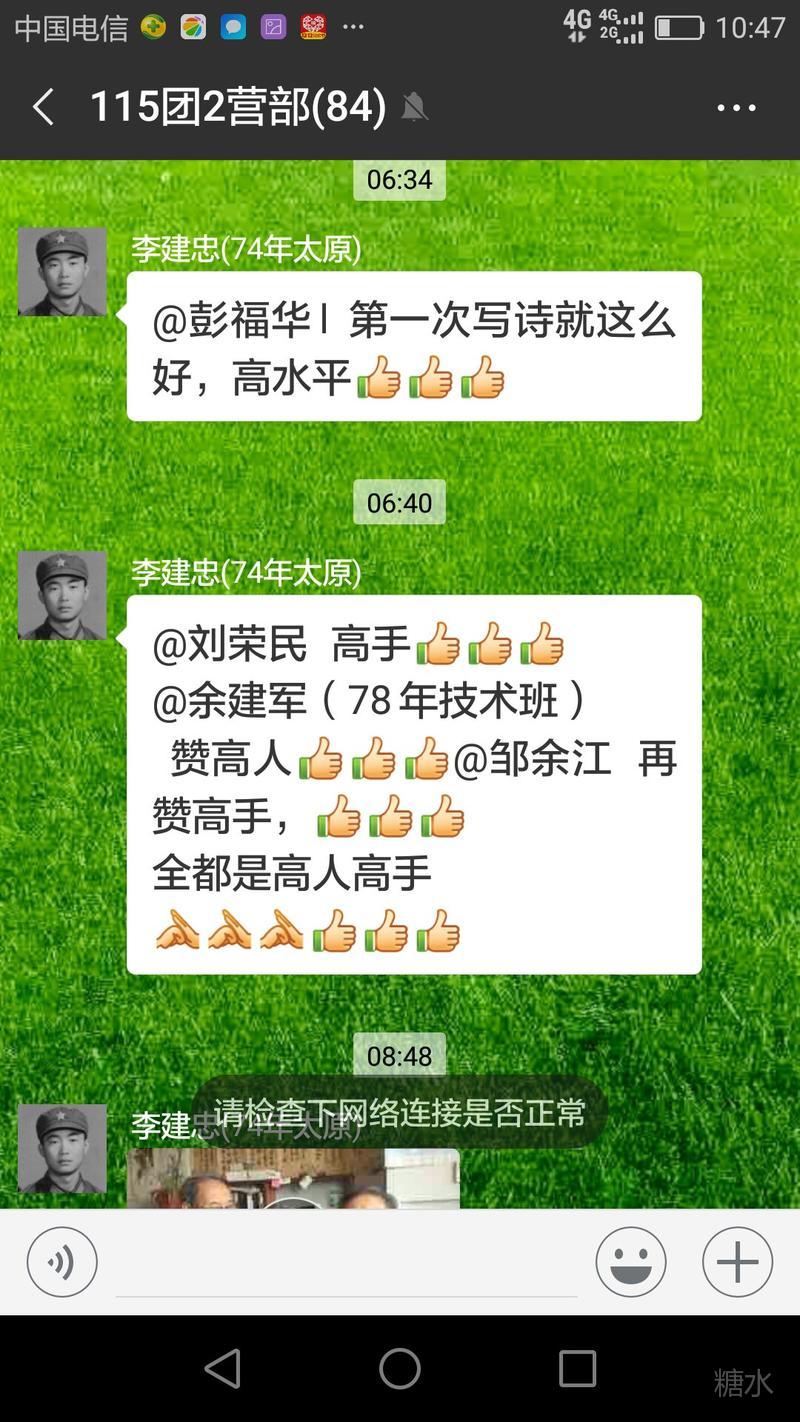Open the photo sent at 08:48
The height and width of the screenshot is (1422, 800).
[x=292, y=1180]
